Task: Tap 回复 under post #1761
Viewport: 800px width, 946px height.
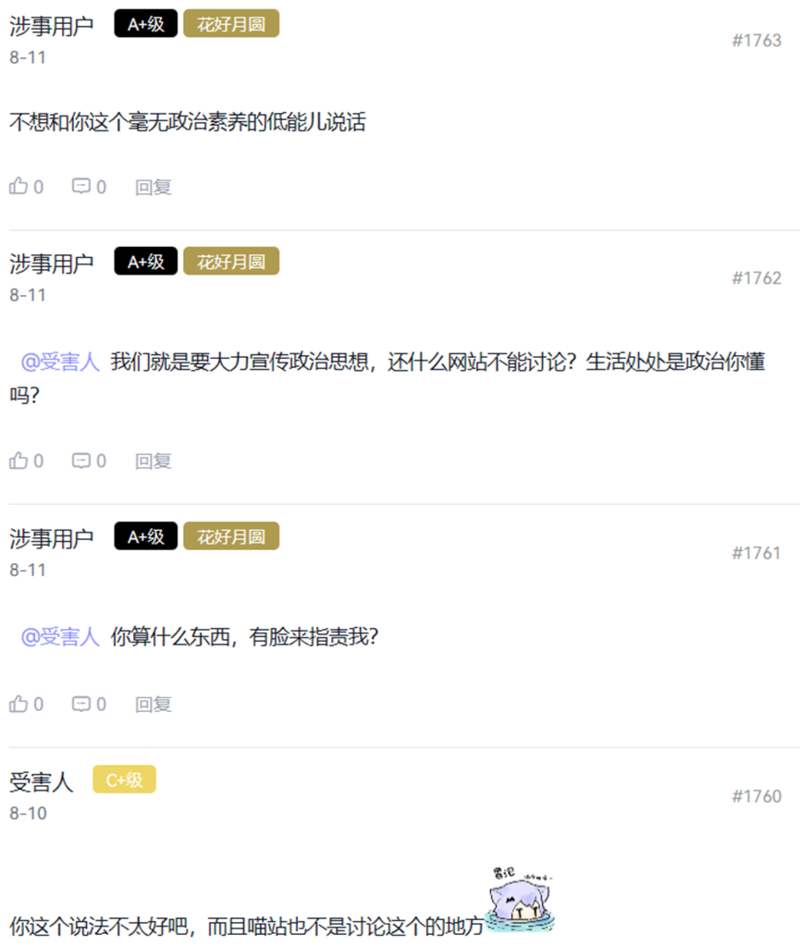Action: [154, 704]
